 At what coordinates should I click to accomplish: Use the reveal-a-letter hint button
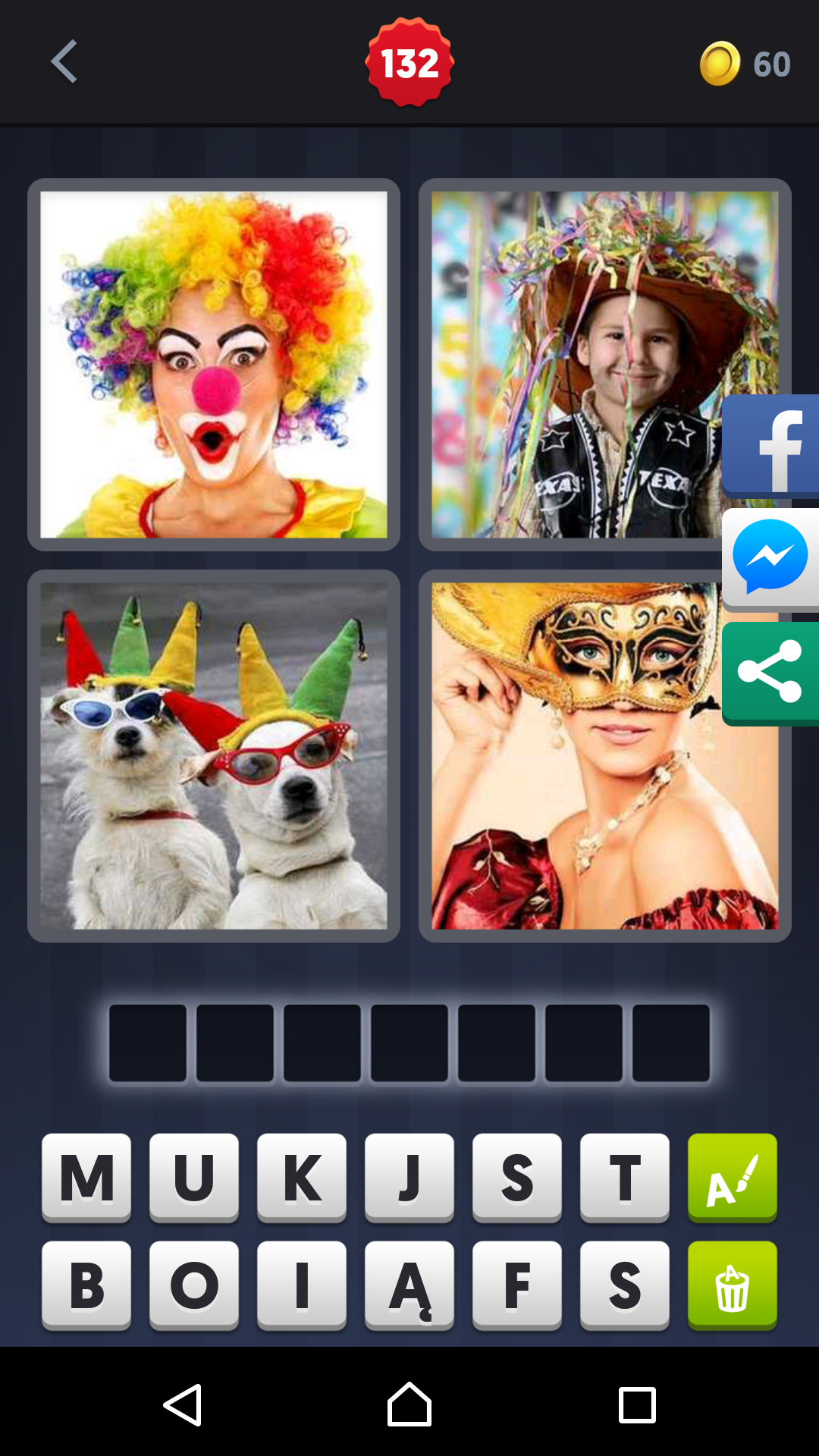pyautogui.click(x=733, y=1178)
